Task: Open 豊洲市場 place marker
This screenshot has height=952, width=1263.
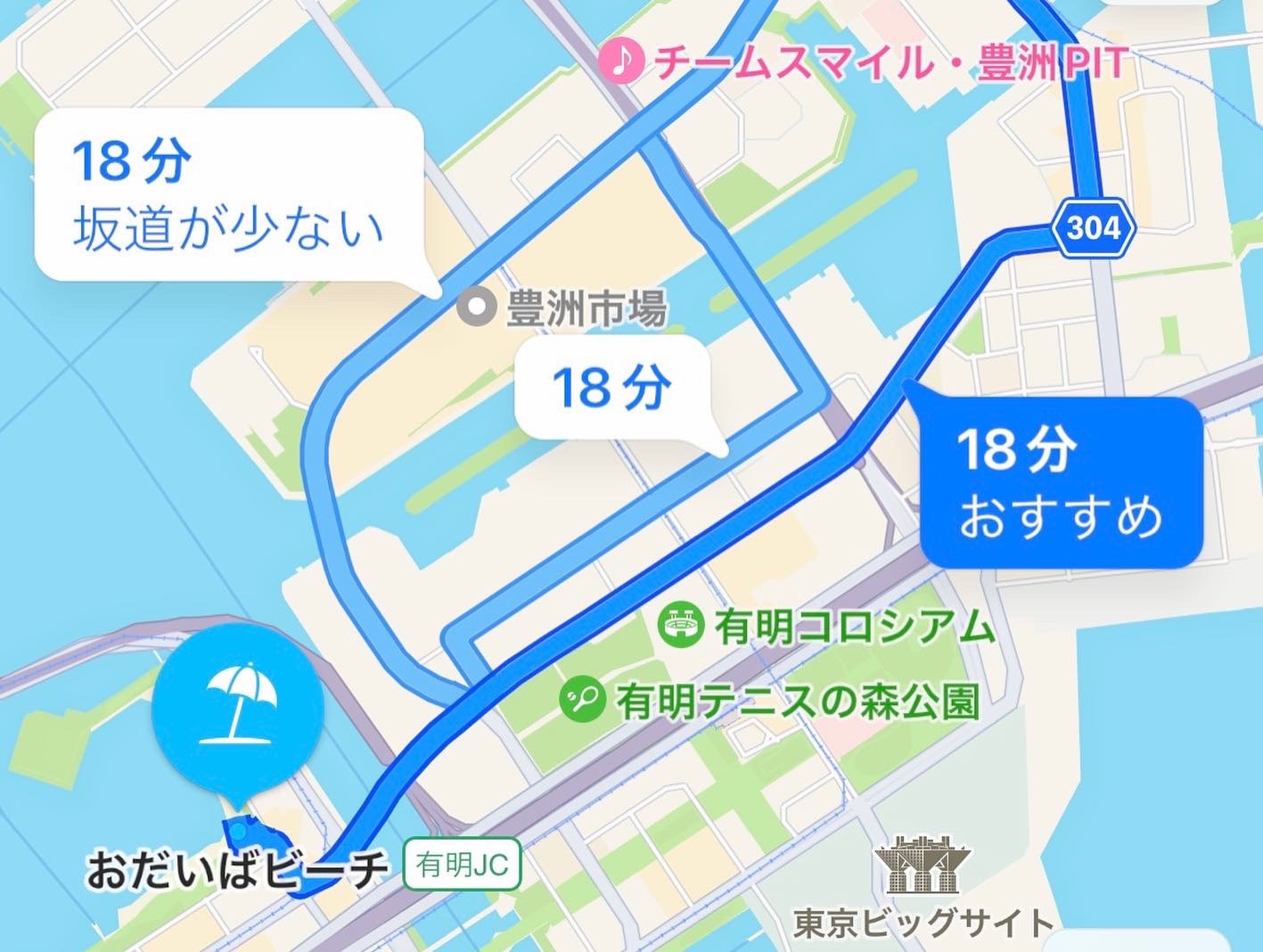Action: [478, 309]
